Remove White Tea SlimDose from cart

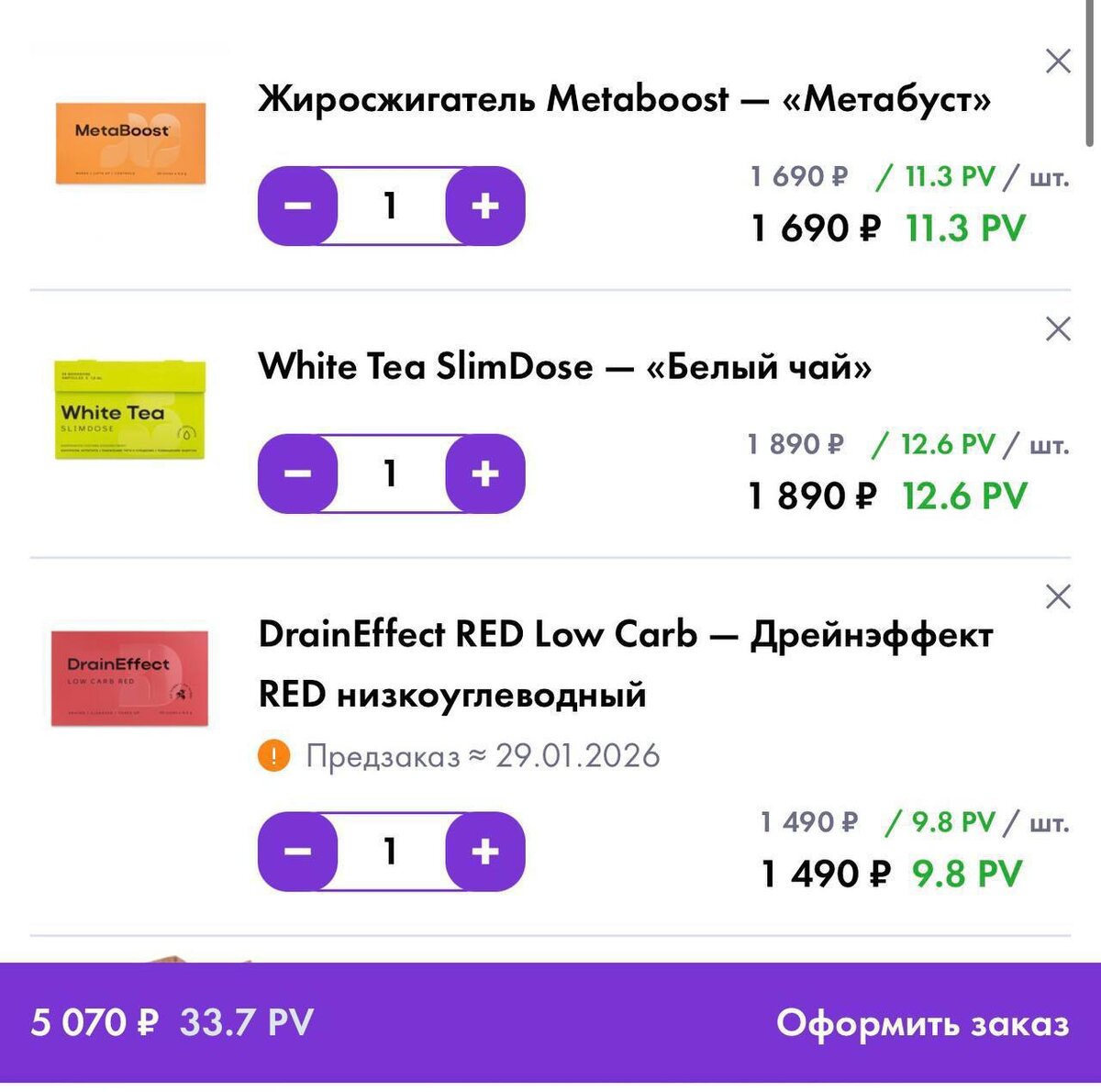pos(1058,329)
